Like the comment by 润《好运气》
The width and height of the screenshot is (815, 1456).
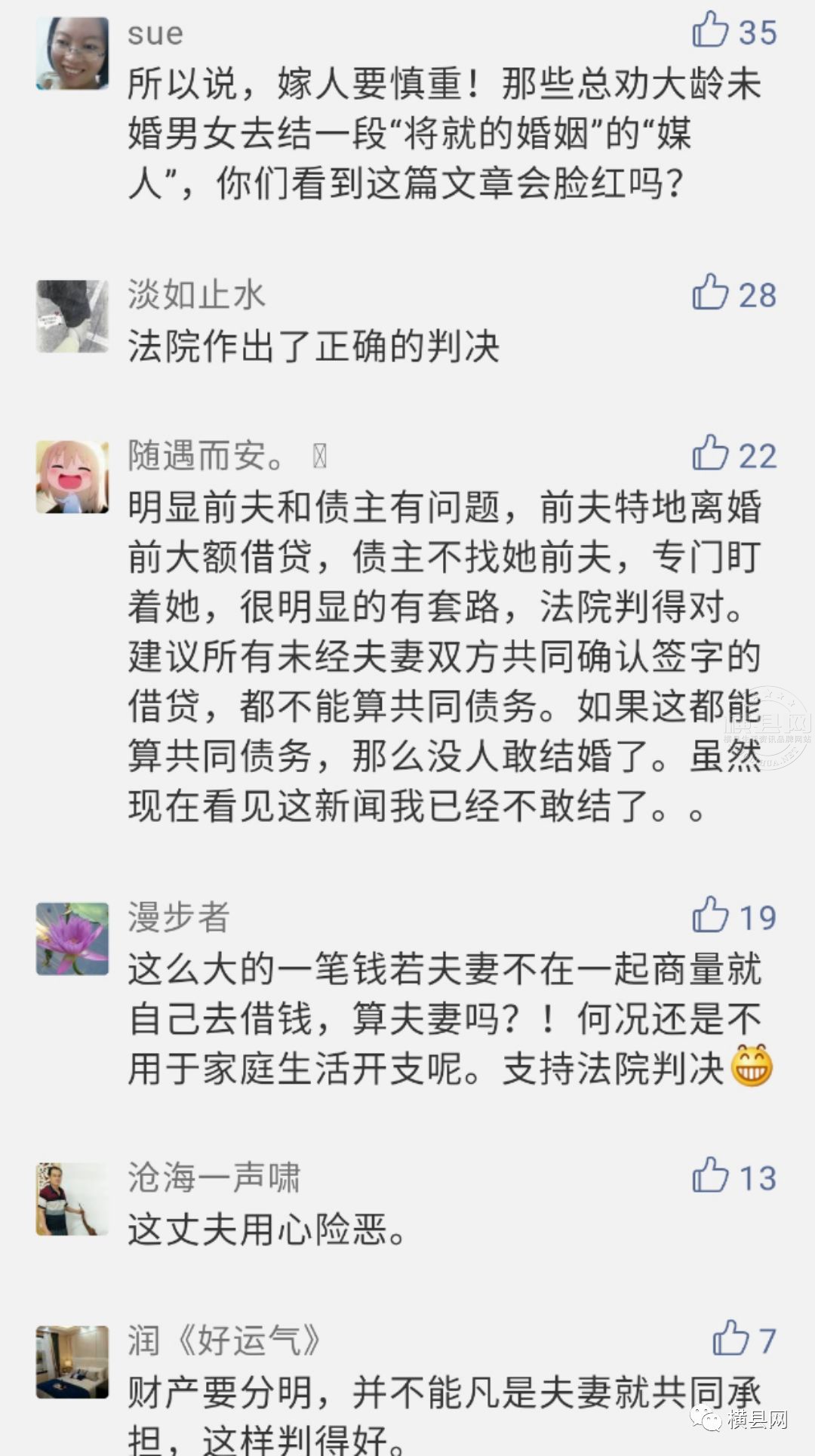tap(730, 1338)
